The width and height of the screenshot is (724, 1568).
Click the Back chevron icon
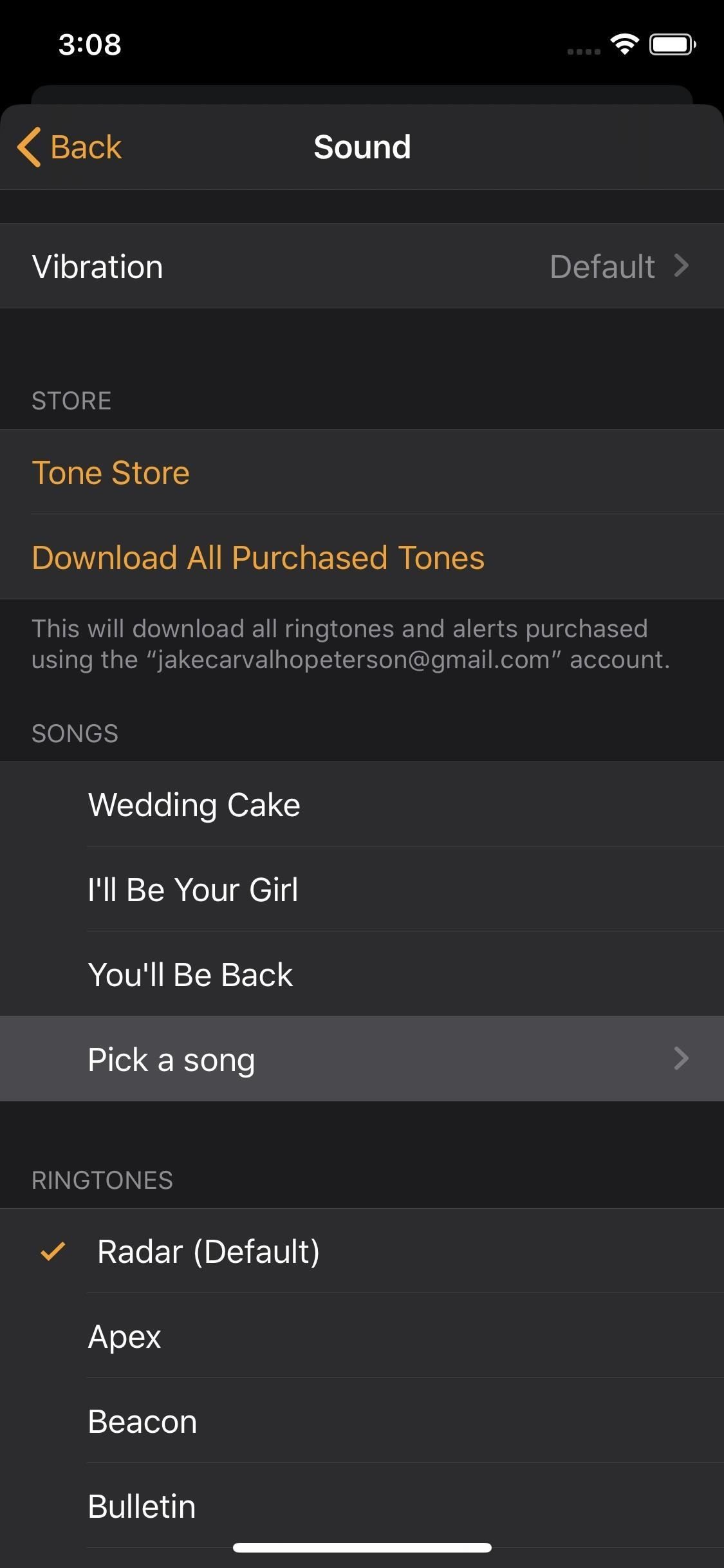coord(29,147)
